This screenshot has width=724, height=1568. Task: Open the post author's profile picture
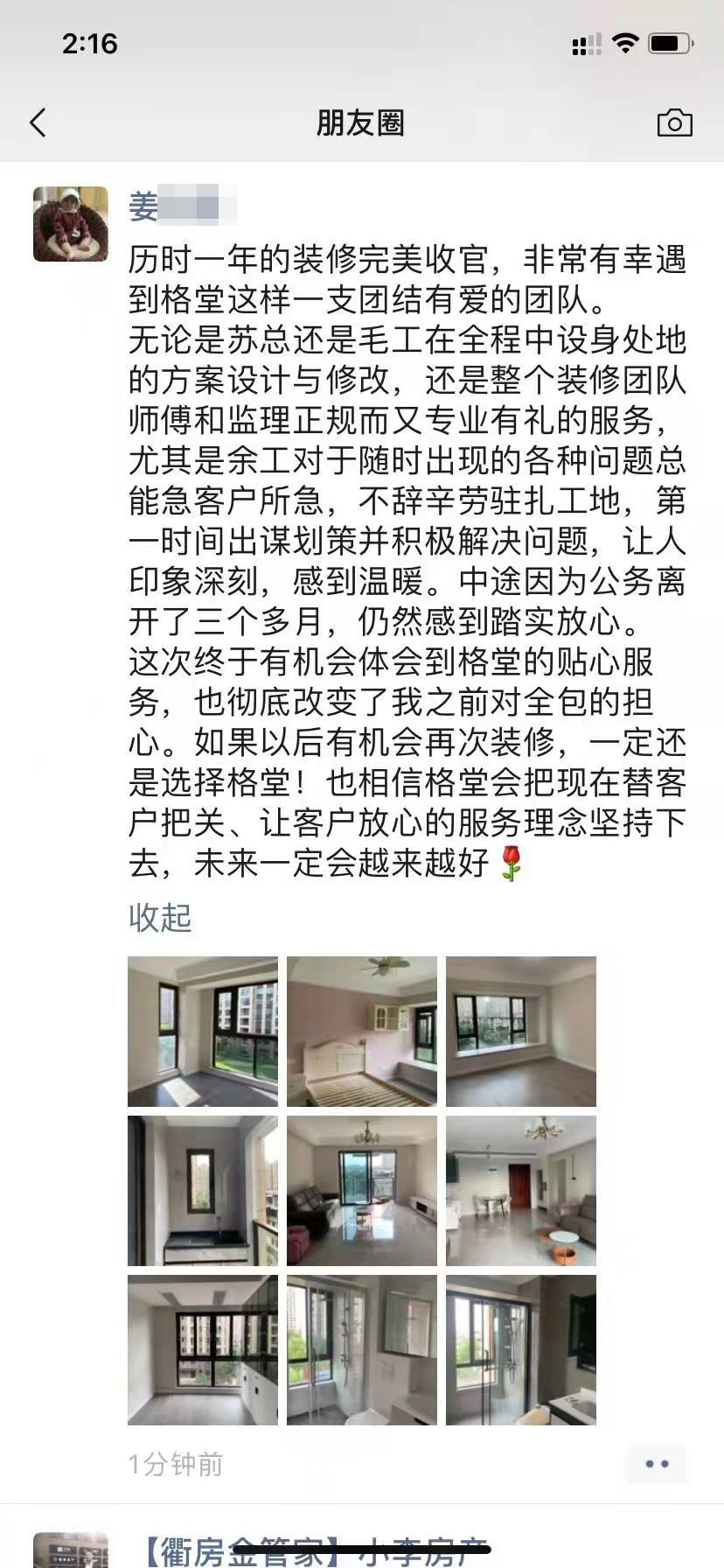[x=71, y=224]
